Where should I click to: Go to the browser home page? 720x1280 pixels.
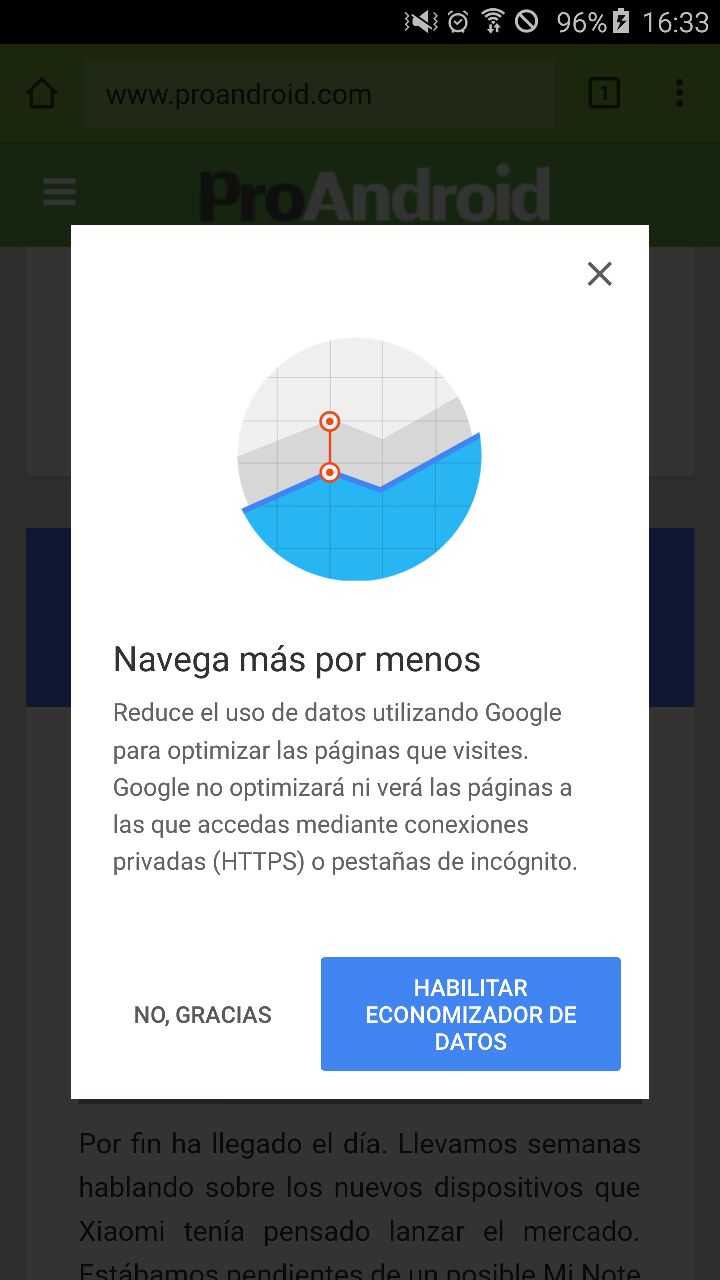42,94
